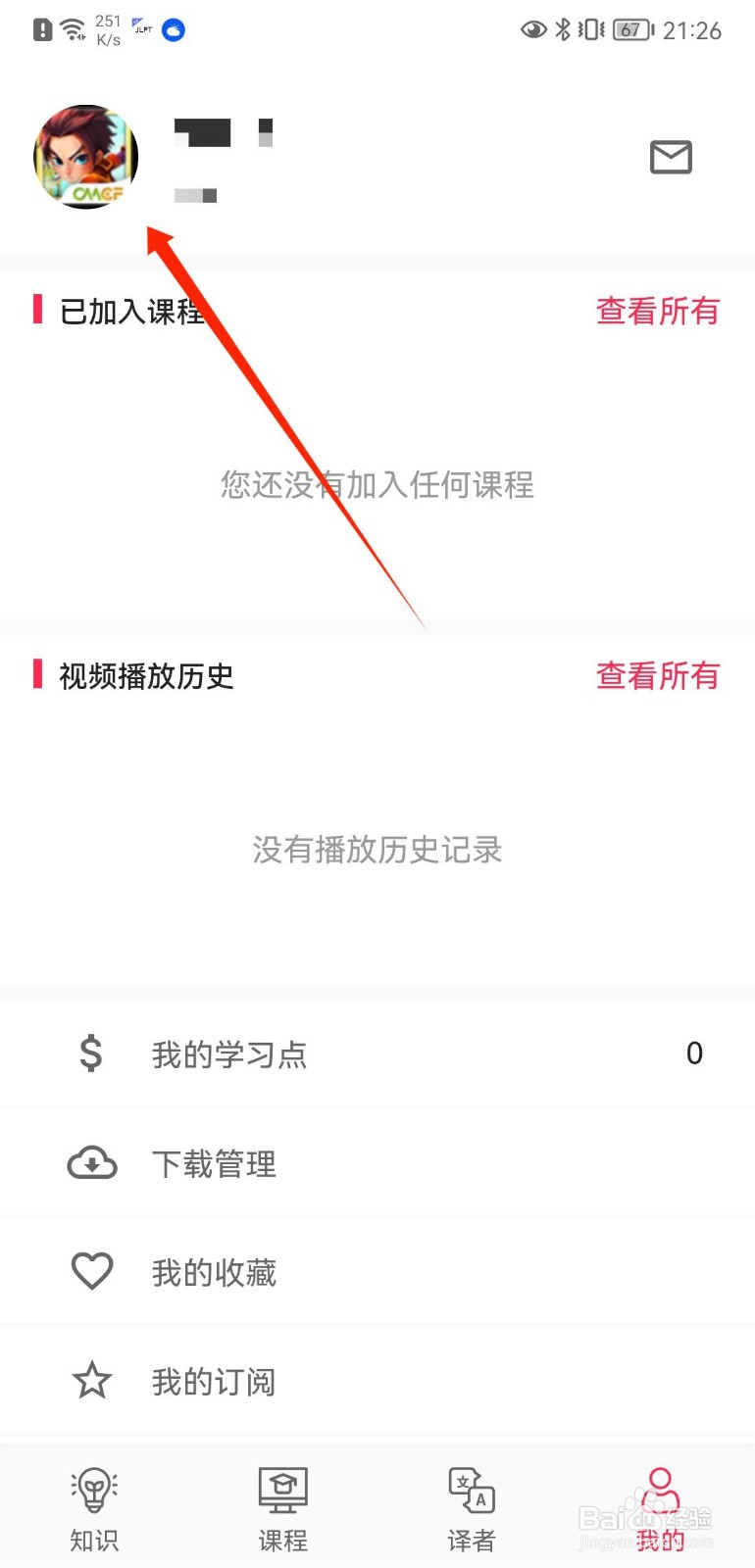Tap the Wi-Fi icon in status bar
755x1568 pixels.
[74, 27]
